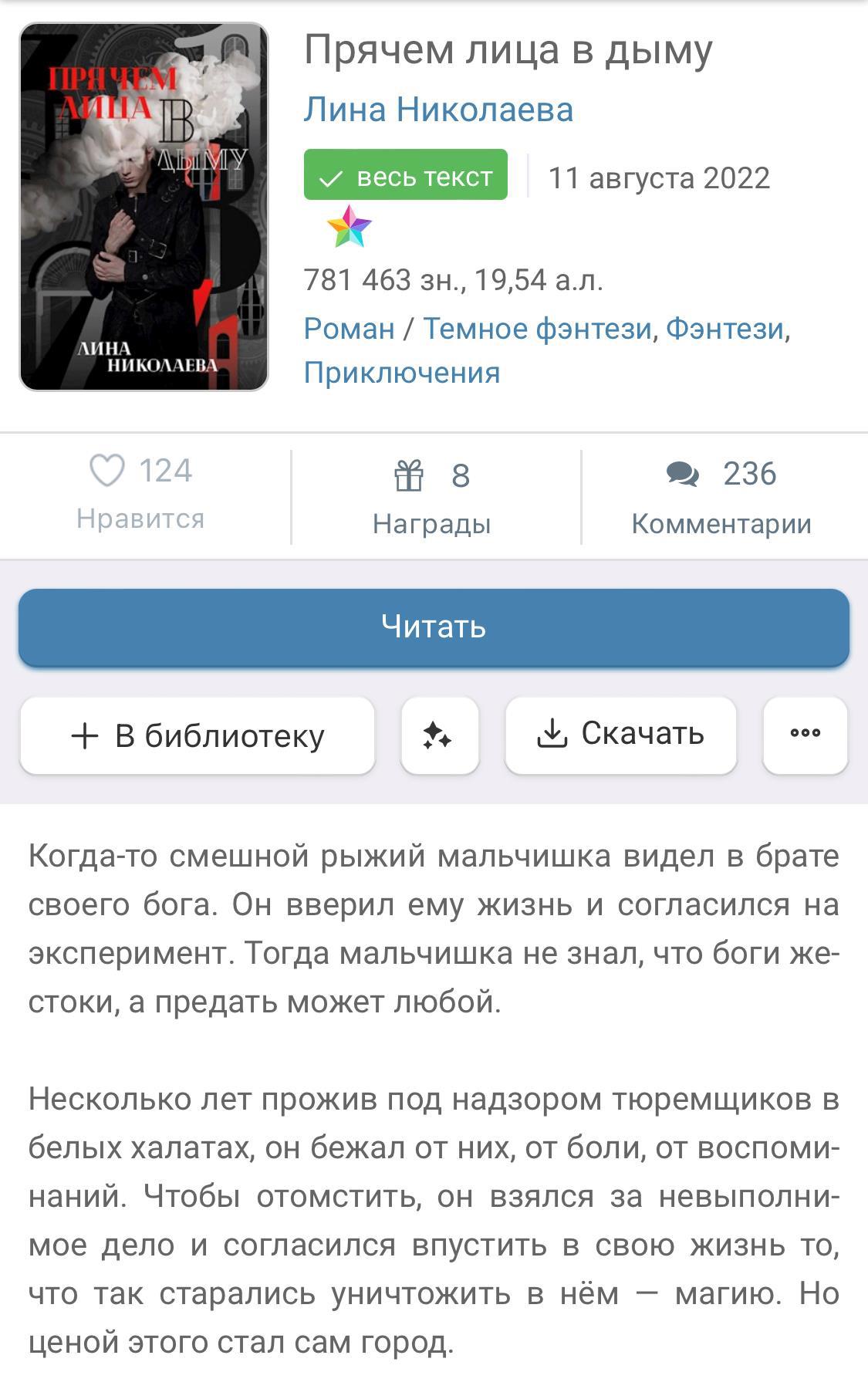Like this book with the heart

click(108, 471)
